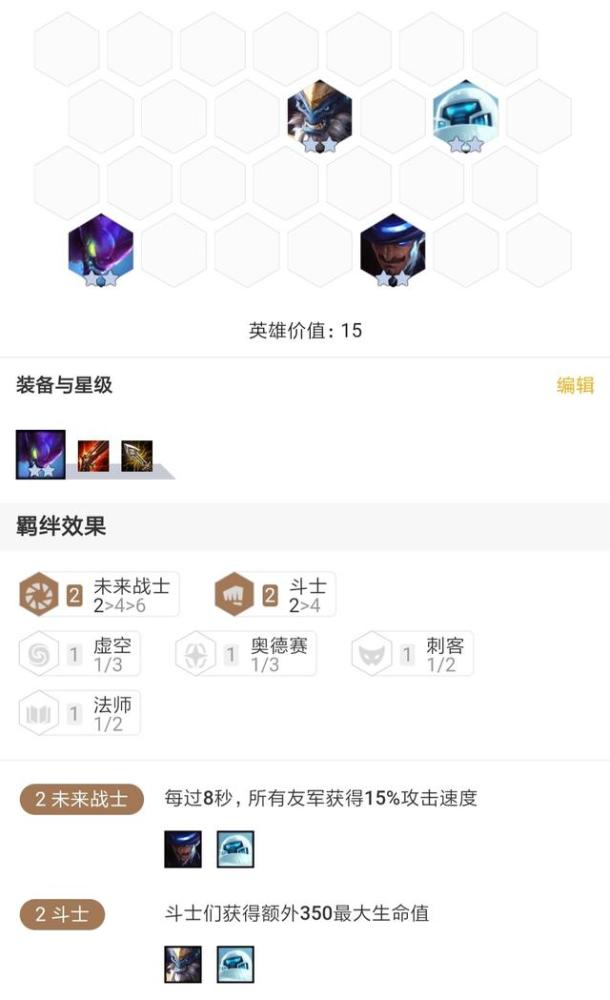Select the blue-hat champion on the board
610x1000 pixels.
[392, 250]
